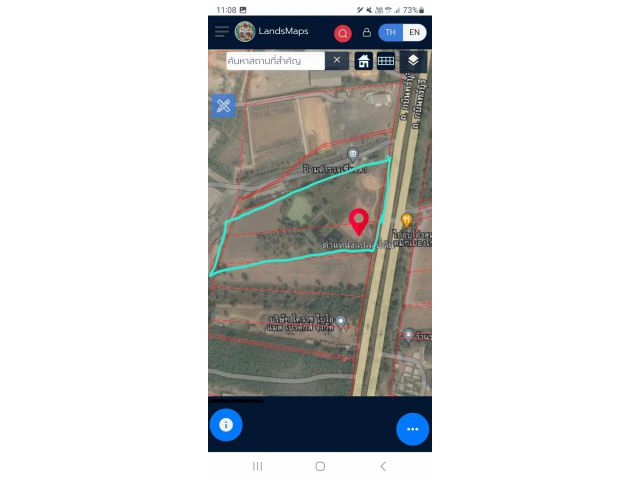The image size is (640, 480).
Task: Activate the measurement tool
Action: pyautogui.click(x=223, y=105)
